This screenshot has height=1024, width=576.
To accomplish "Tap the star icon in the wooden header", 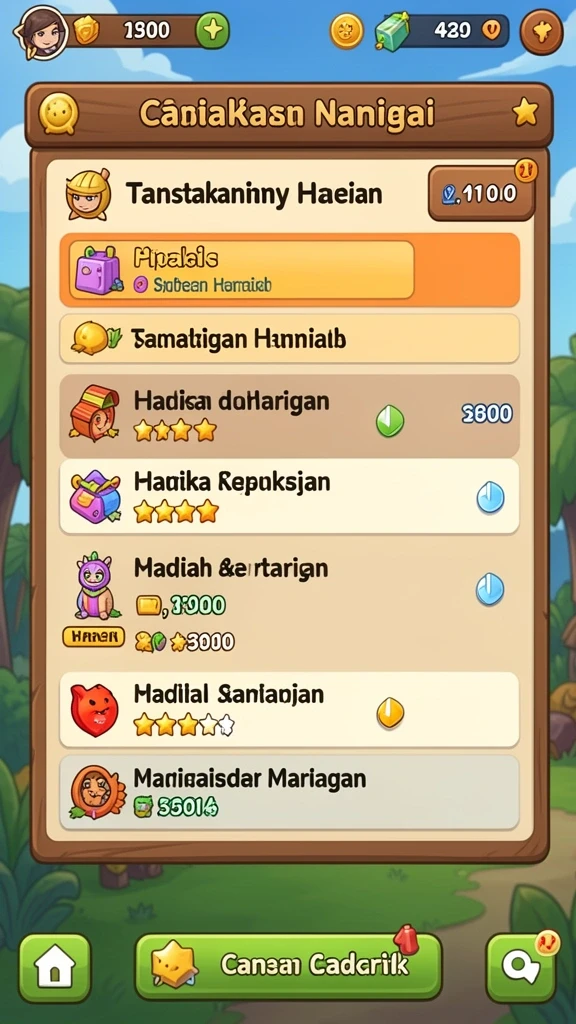I will (x=525, y=114).
